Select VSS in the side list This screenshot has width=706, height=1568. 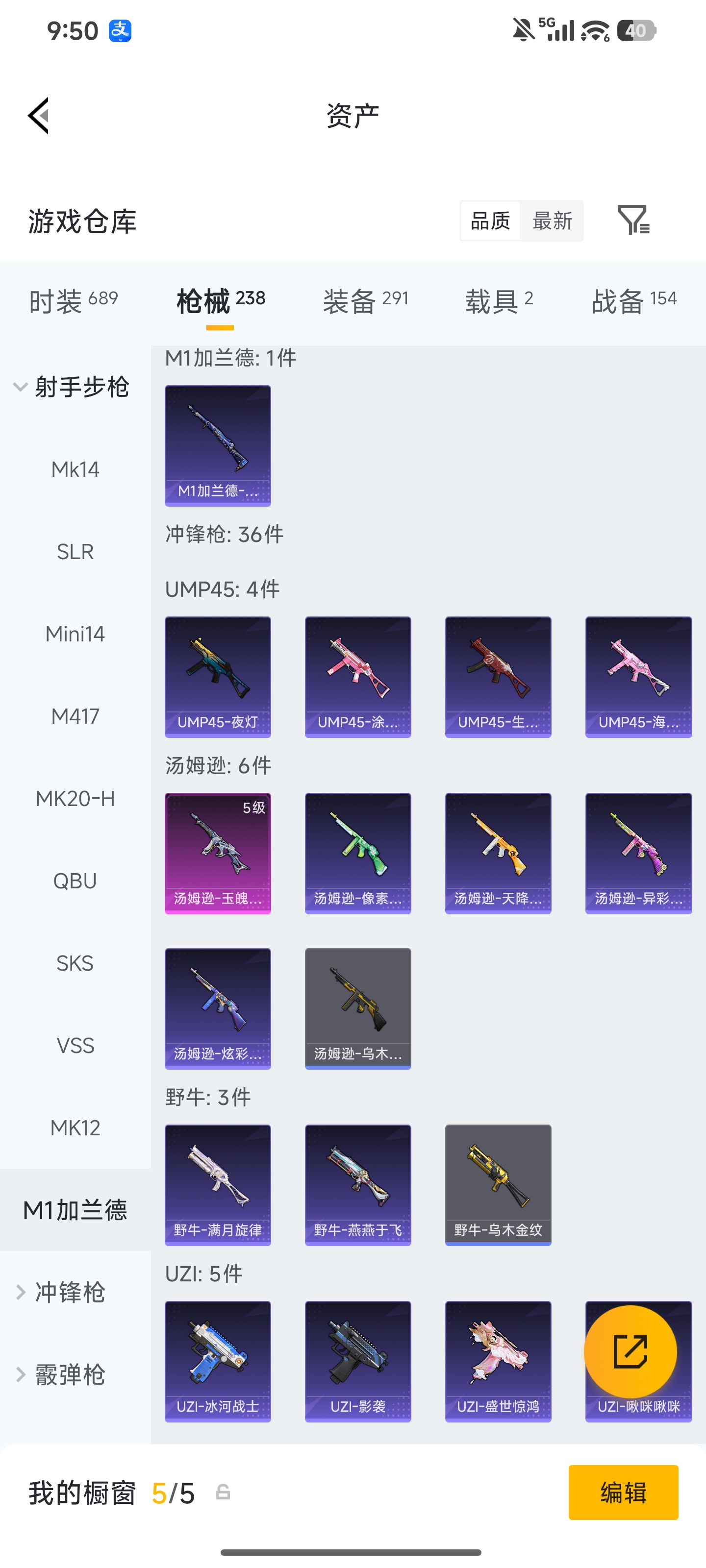(75, 1045)
